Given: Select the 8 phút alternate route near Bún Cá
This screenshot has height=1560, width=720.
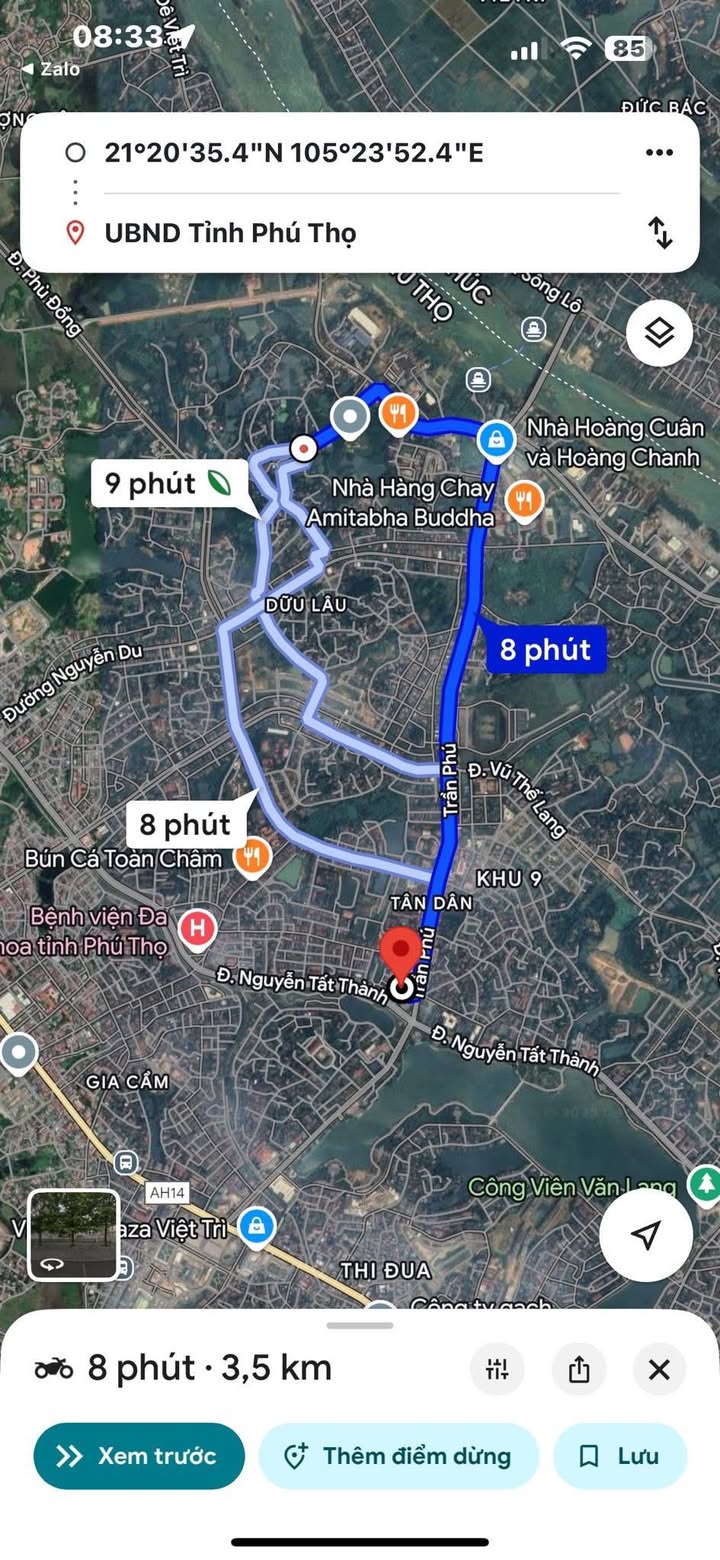Looking at the screenshot, I should [185, 824].
